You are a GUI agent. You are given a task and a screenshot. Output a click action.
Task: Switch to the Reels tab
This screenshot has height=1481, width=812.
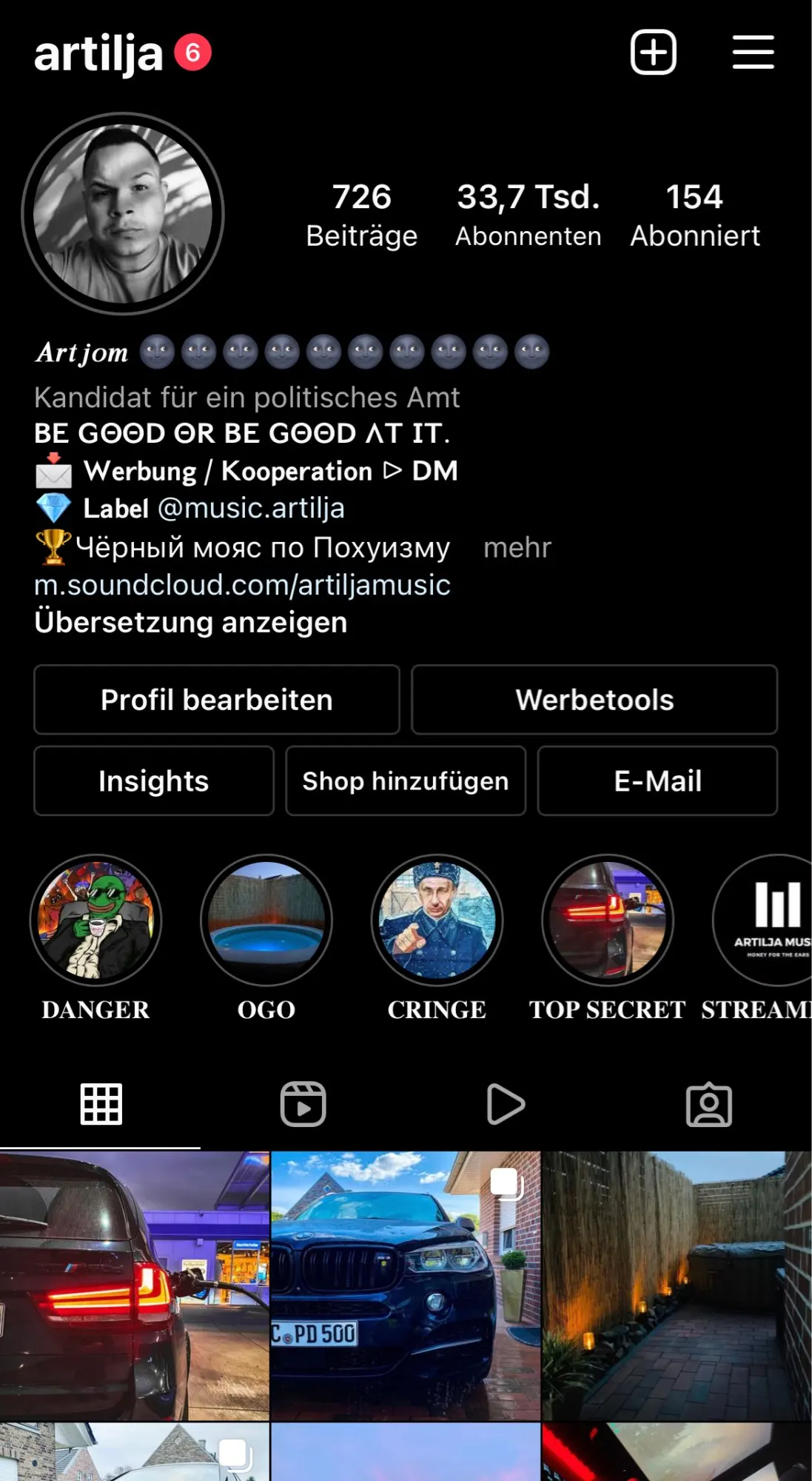click(303, 1104)
